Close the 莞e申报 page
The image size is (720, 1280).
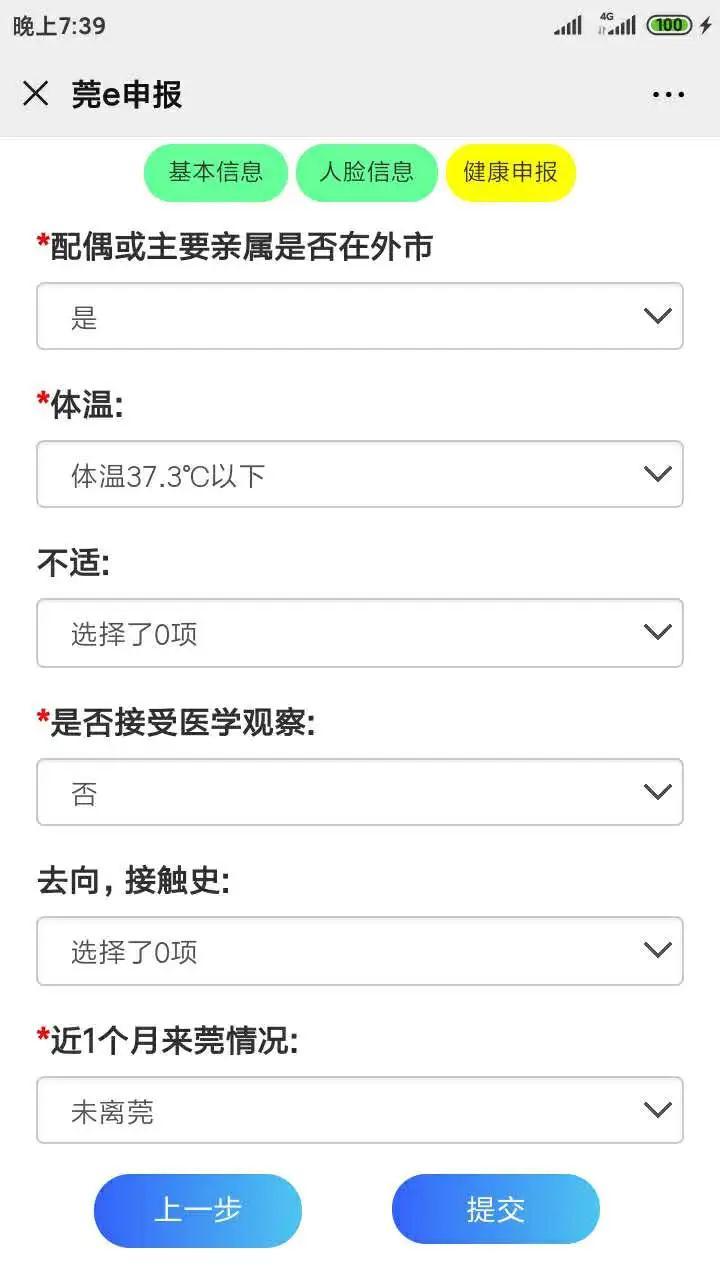[x=35, y=94]
